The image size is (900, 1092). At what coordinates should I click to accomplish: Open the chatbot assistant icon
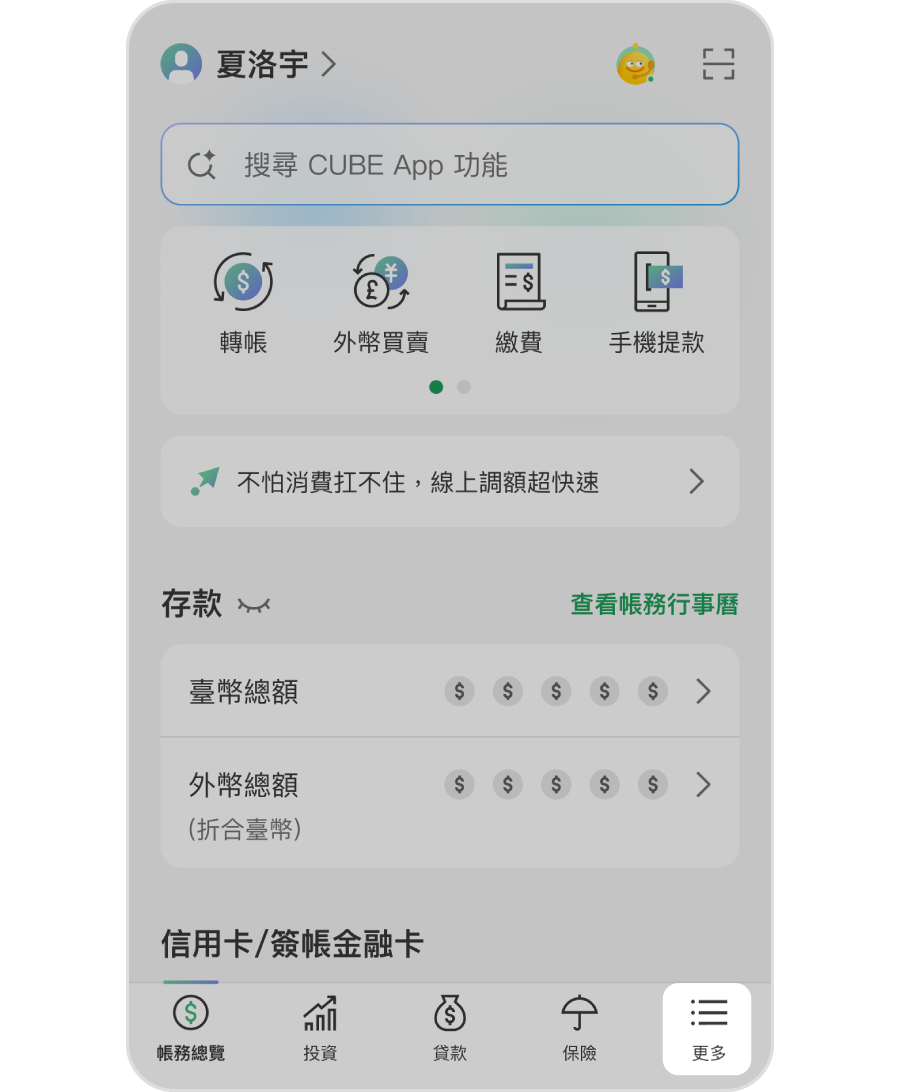pyautogui.click(x=635, y=65)
